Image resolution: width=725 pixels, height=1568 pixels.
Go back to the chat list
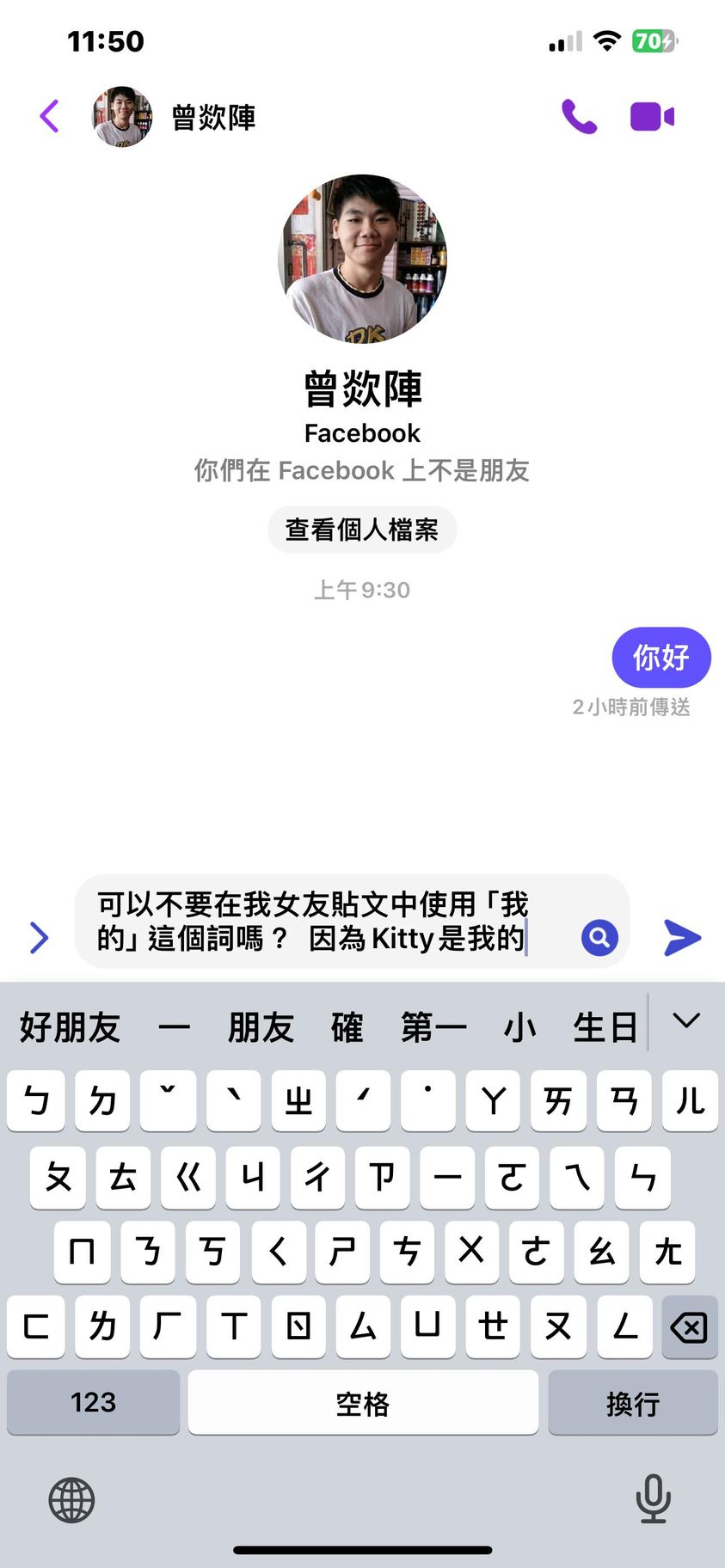pos(49,116)
